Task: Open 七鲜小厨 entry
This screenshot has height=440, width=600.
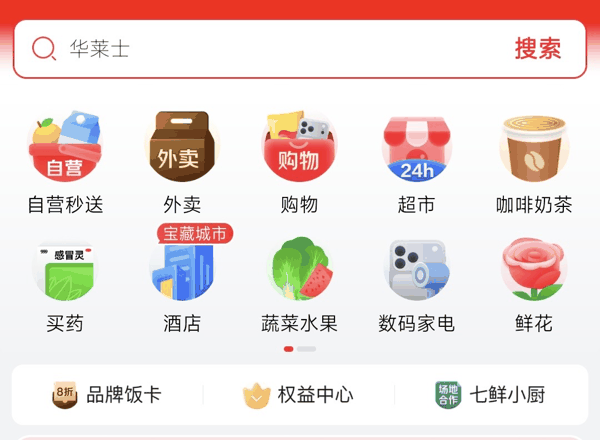Action: pyautogui.click(x=491, y=395)
